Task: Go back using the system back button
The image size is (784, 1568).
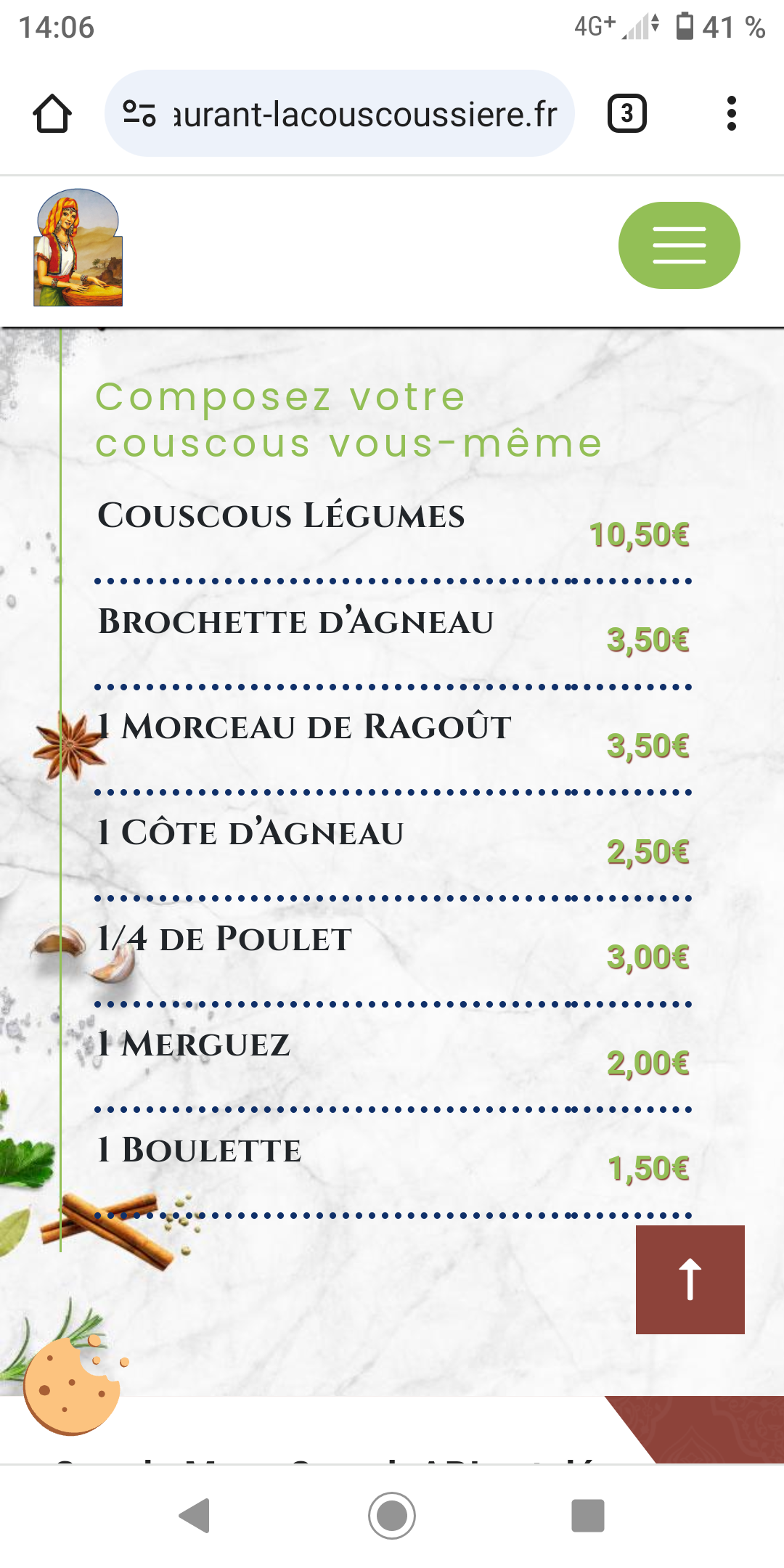Action: [195, 1516]
